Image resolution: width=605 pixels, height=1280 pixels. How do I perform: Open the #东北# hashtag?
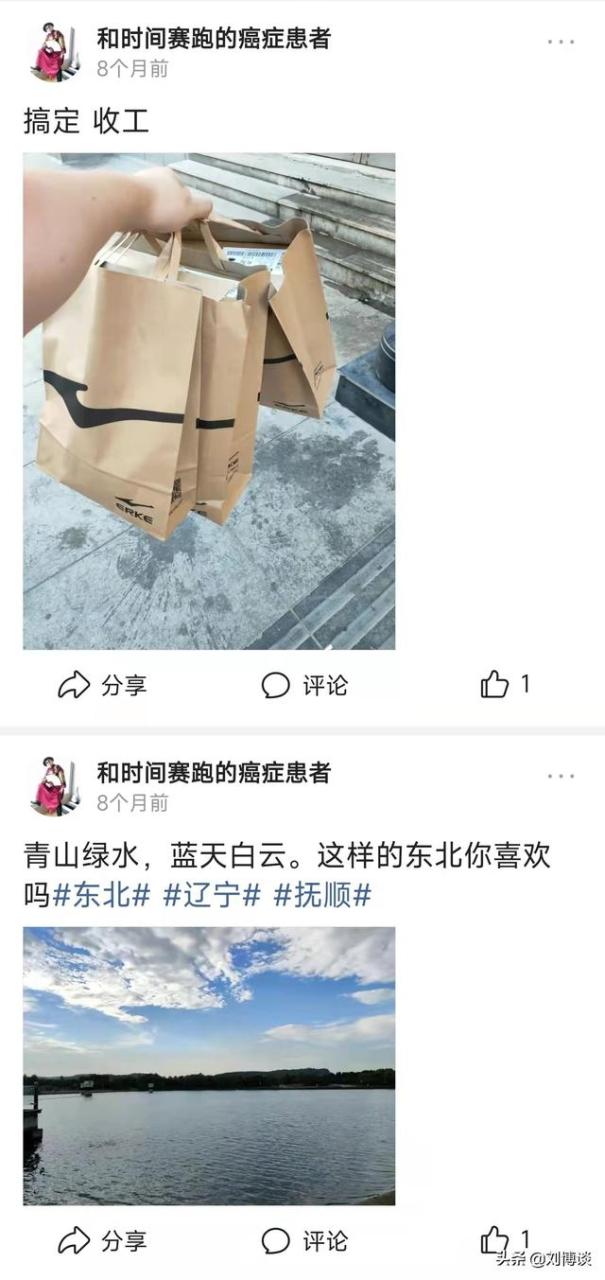tap(101, 895)
